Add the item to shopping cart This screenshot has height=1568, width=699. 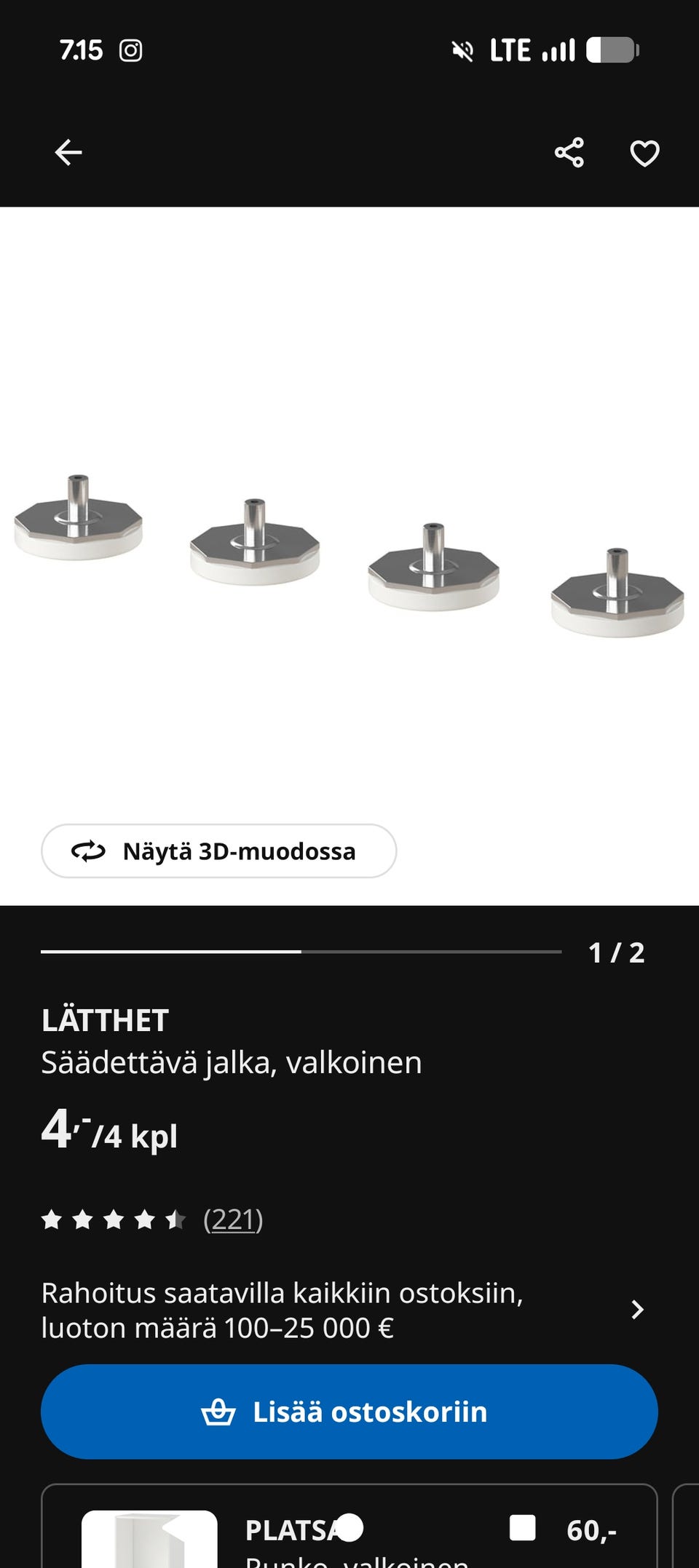tap(349, 1411)
